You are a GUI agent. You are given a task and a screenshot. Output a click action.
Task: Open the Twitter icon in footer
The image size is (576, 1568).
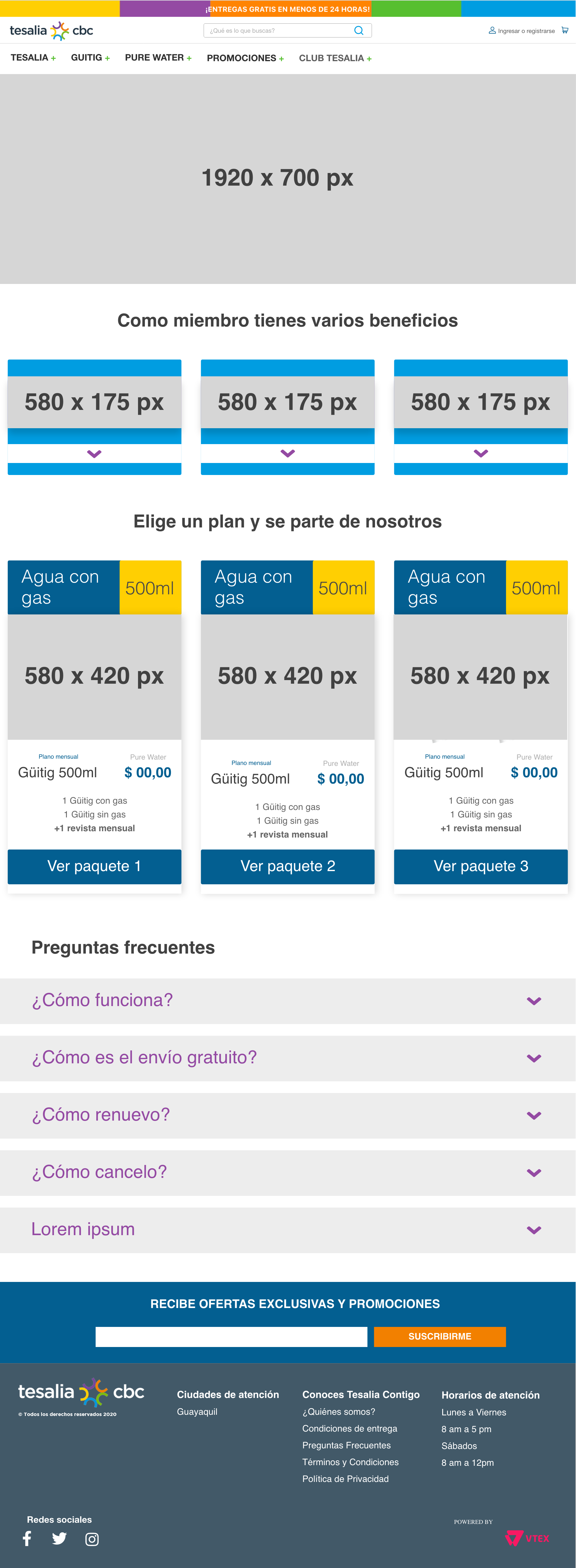point(59,1539)
